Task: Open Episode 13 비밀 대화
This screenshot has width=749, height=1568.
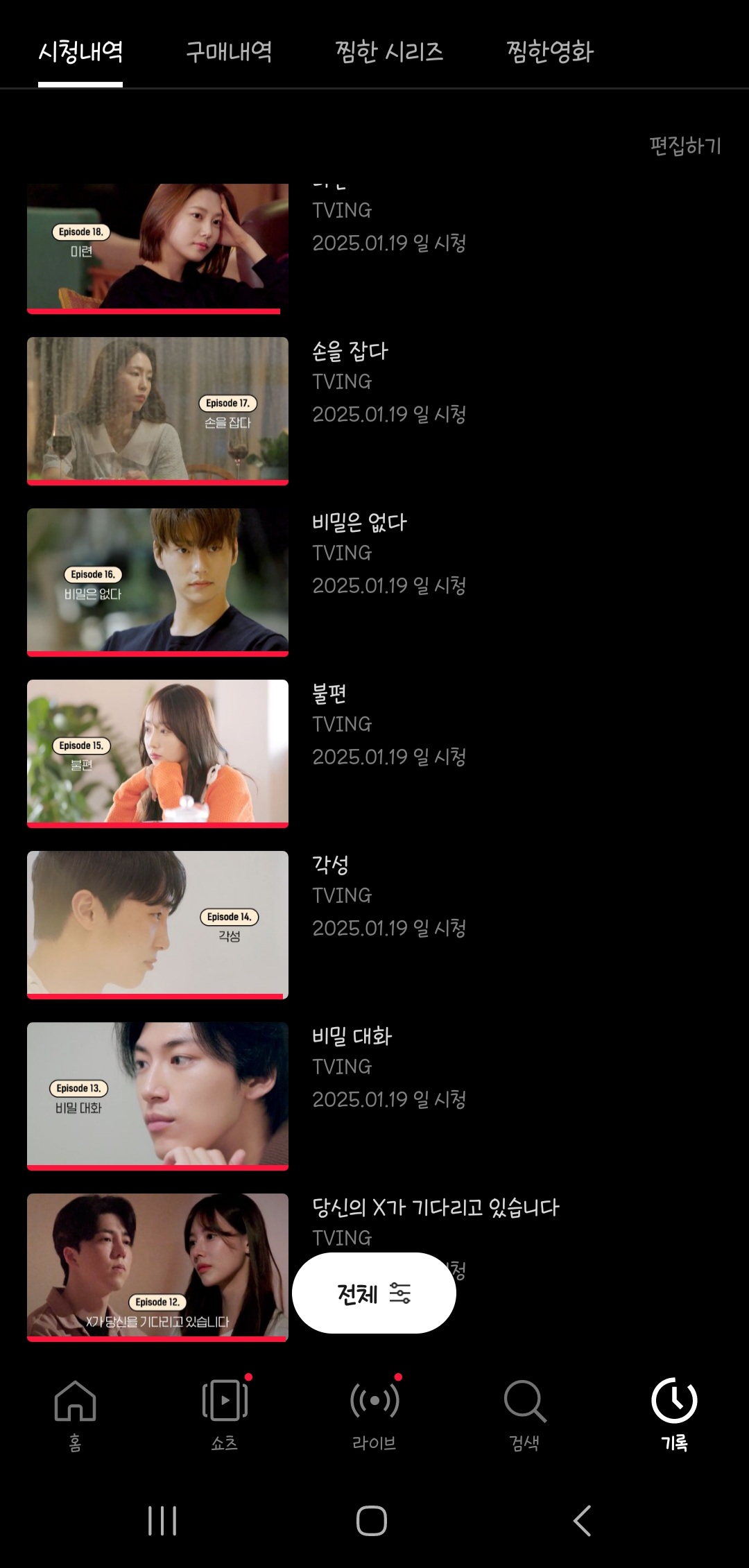Action: [157, 1095]
